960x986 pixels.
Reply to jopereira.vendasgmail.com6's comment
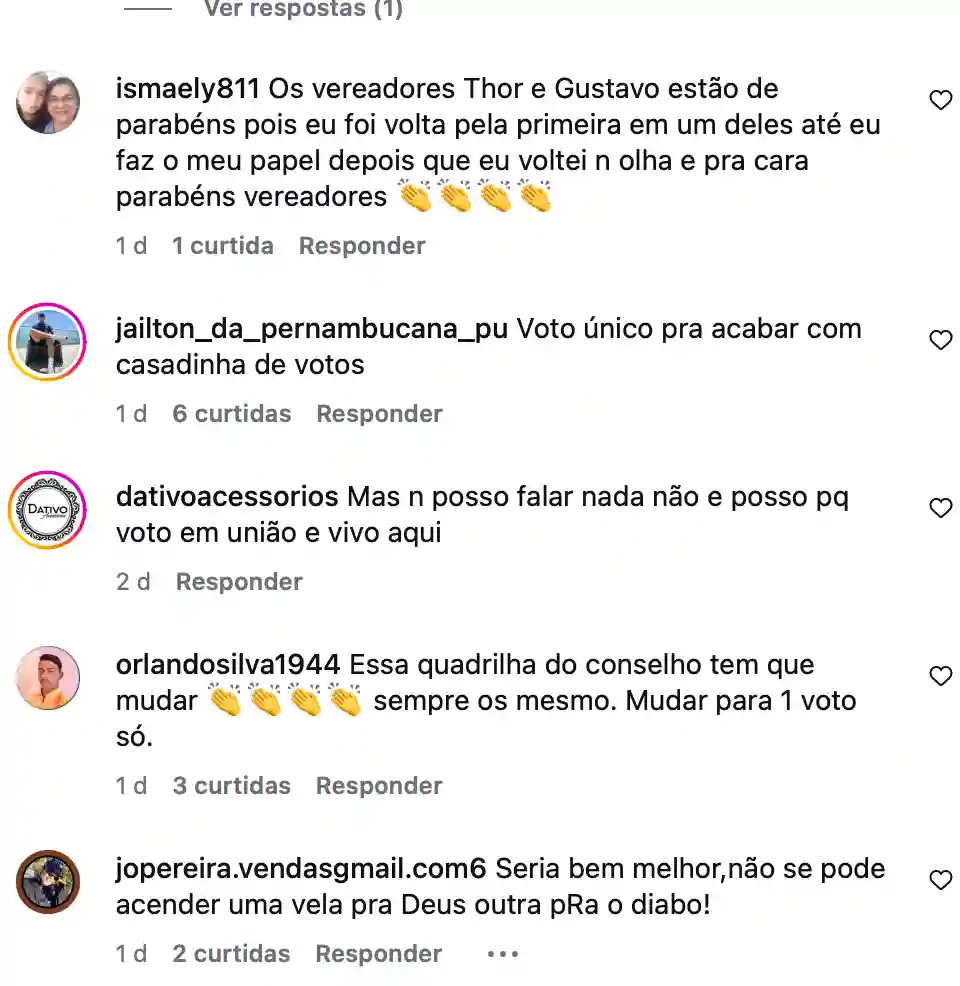pos(378,954)
